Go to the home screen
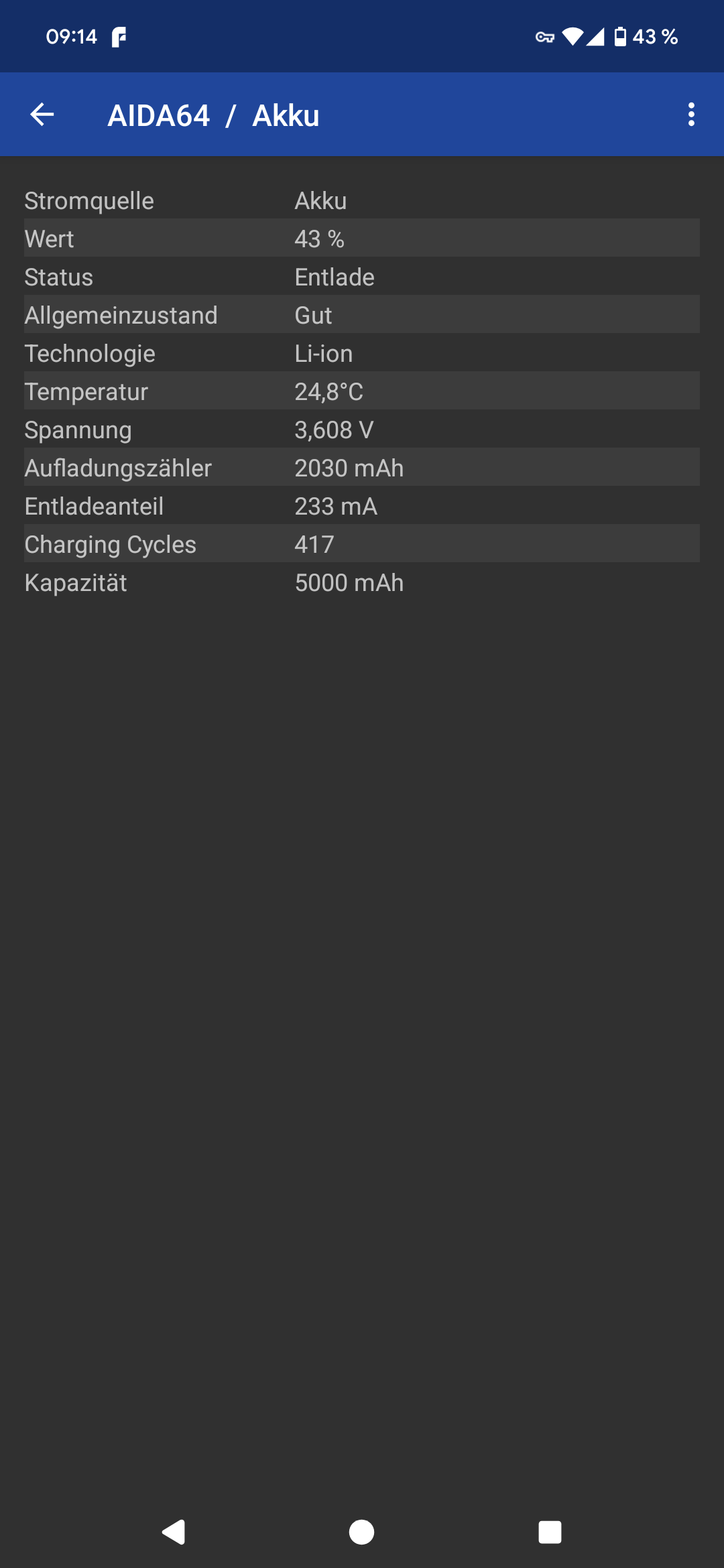Image resolution: width=724 pixels, height=1568 pixels. click(x=362, y=1532)
